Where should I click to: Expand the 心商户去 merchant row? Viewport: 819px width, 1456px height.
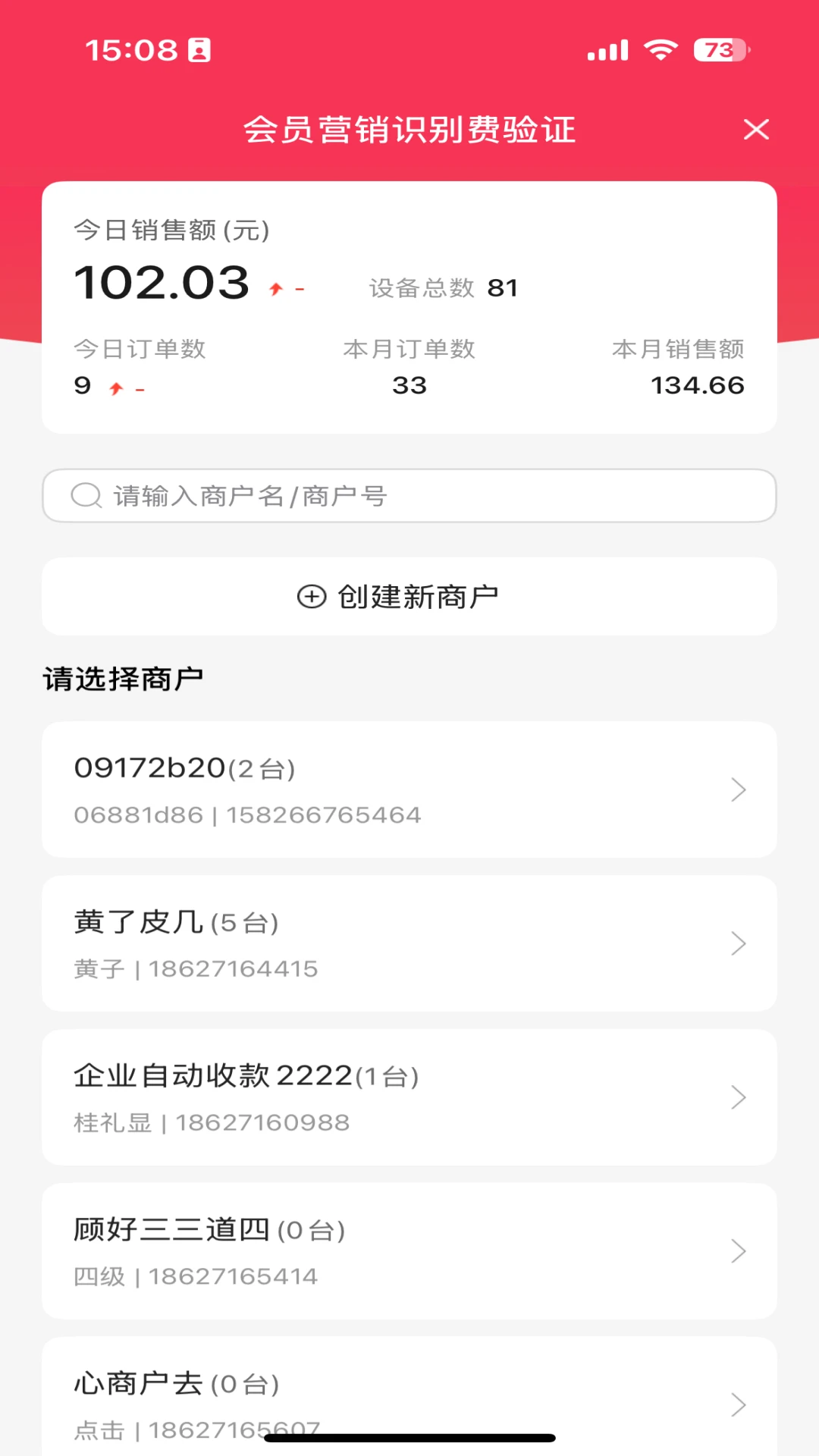pyautogui.click(x=738, y=1404)
